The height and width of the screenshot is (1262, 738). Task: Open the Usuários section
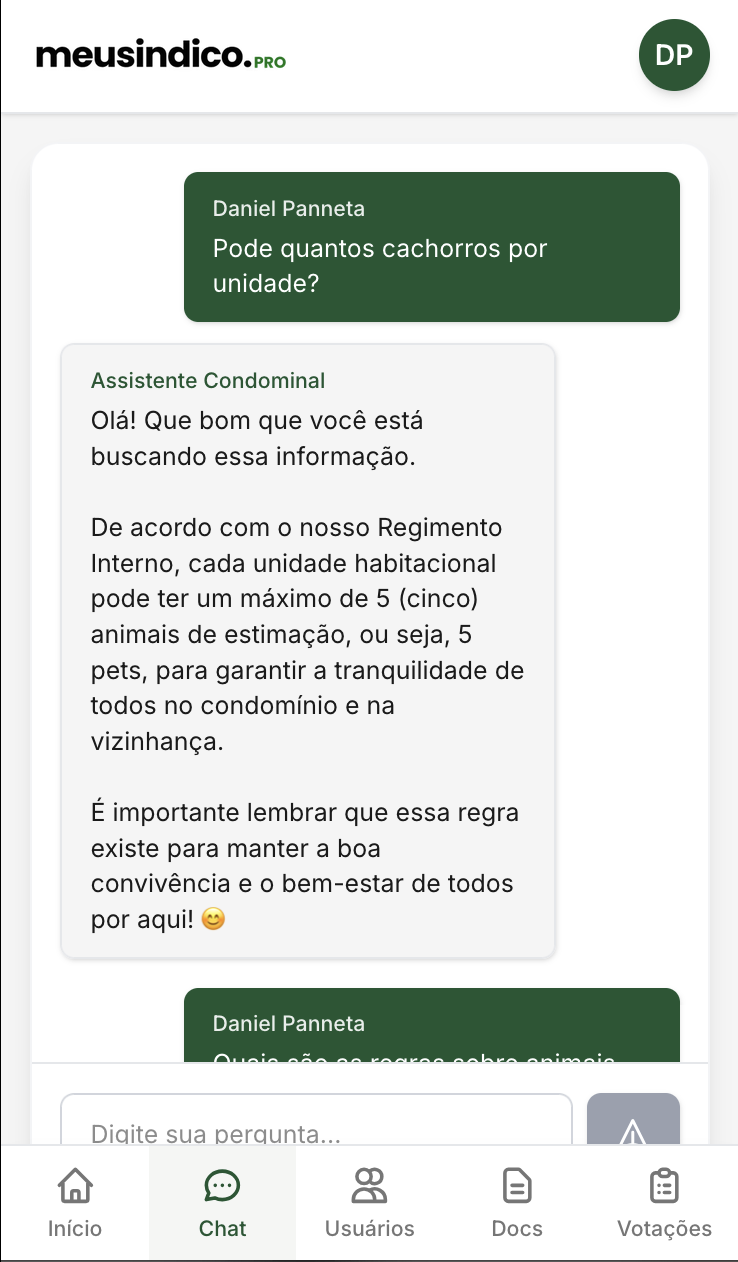(x=369, y=1203)
